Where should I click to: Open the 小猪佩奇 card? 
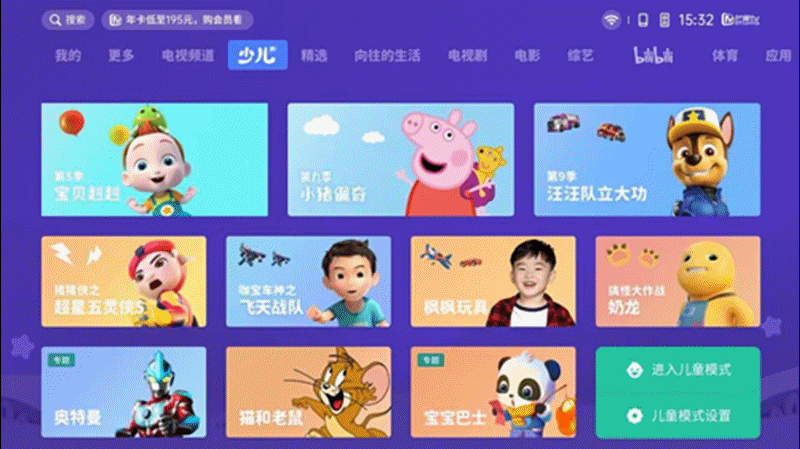(x=400, y=159)
